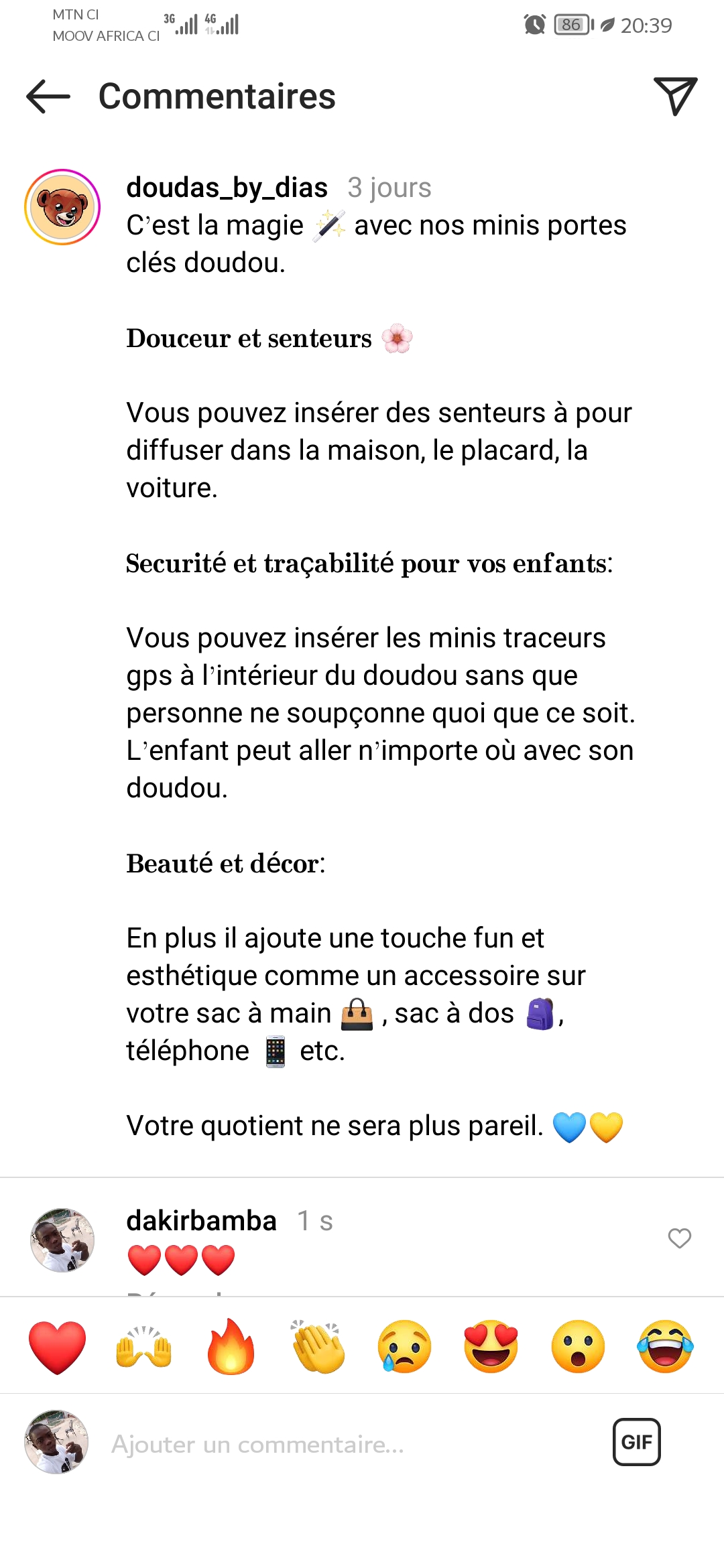Focus the 'Ajouter un commentaire' field

click(x=335, y=1444)
